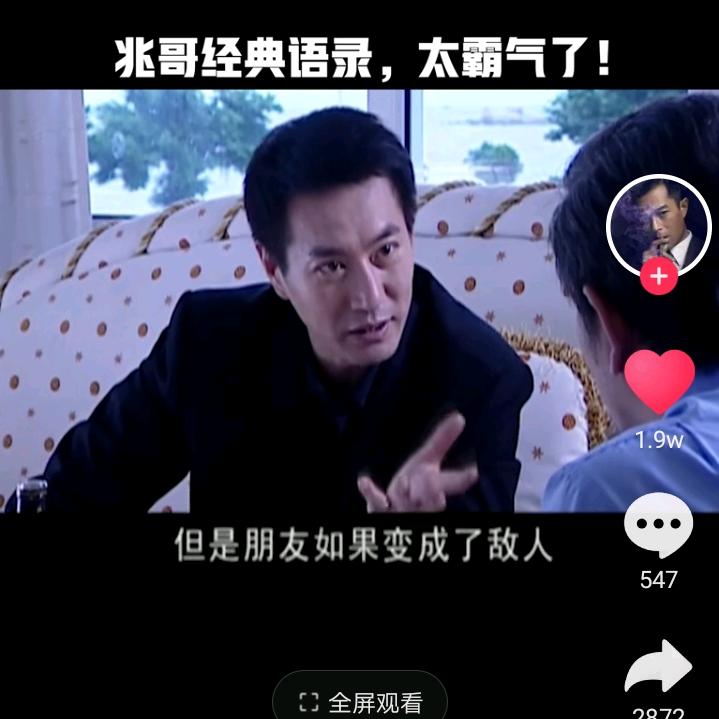Viewport: 719px width, 719px height.
Task: Like this video with the heart
Action: (659, 383)
